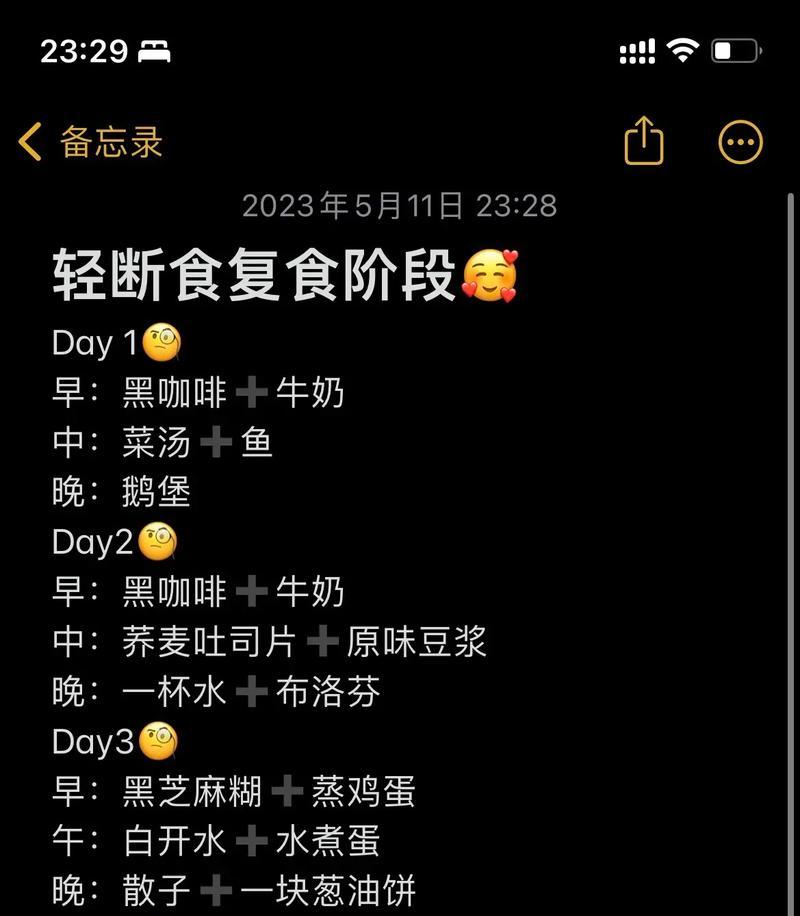Screen dimensions: 800x916
Task: Tap the monocle emoji next to Day3
Action: pyautogui.click(x=158, y=740)
